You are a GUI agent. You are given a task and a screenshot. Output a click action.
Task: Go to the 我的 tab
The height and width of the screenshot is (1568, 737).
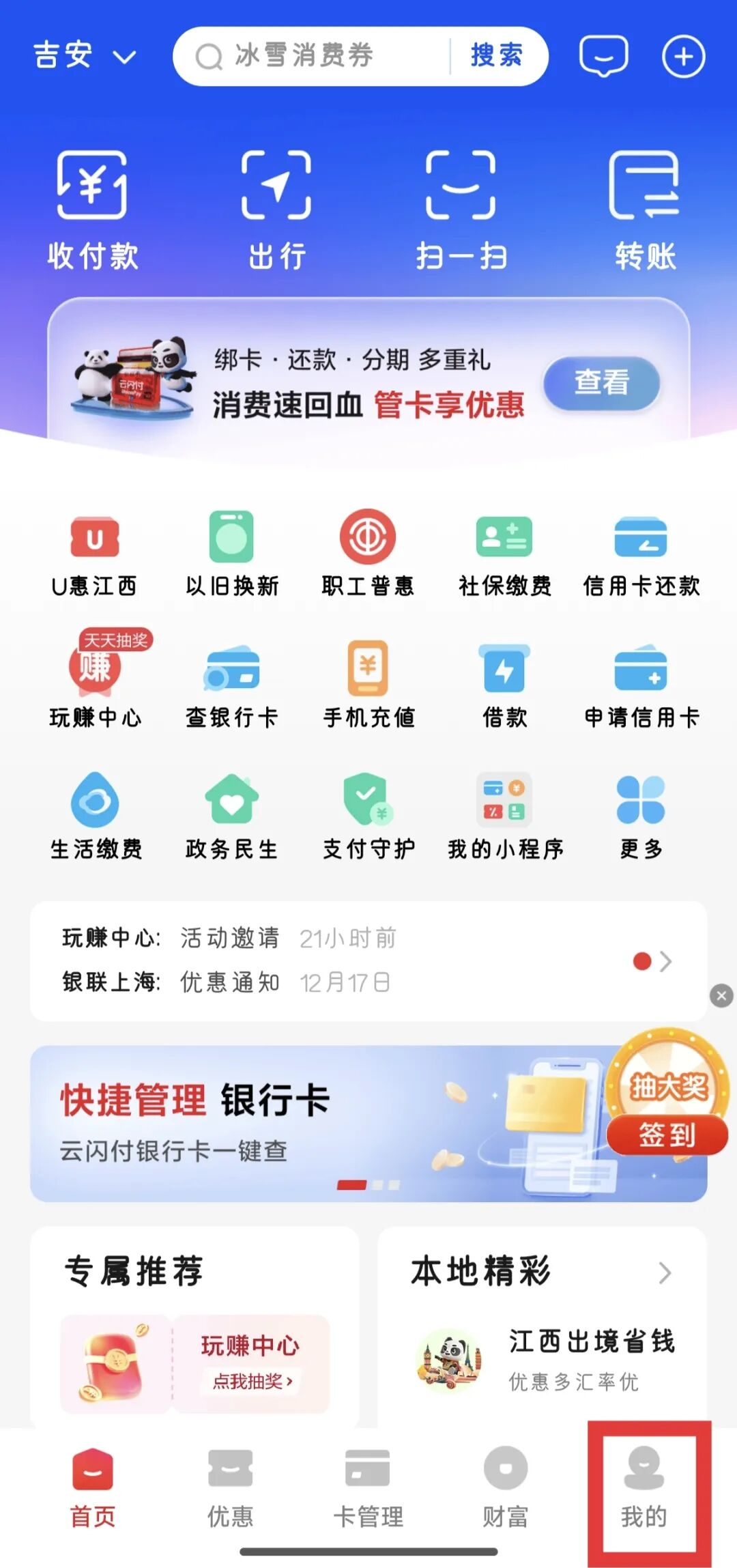tap(644, 1488)
